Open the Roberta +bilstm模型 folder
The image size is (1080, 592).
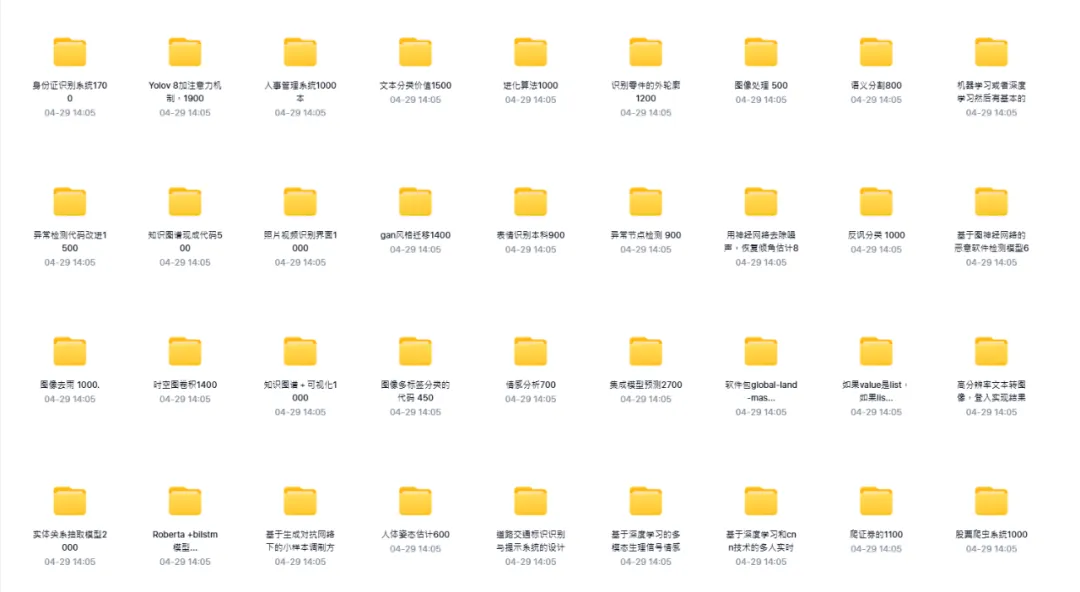tap(185, 500)
